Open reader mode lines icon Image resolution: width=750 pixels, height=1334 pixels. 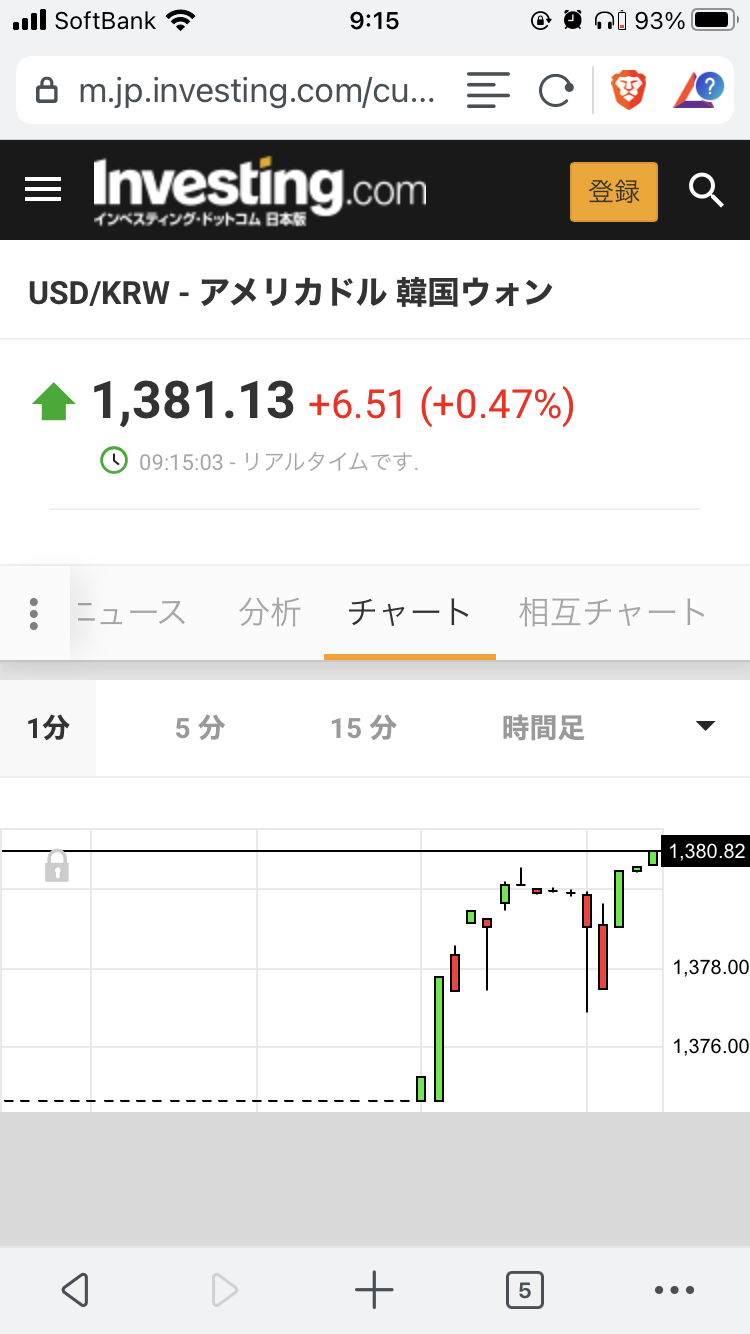488,91
